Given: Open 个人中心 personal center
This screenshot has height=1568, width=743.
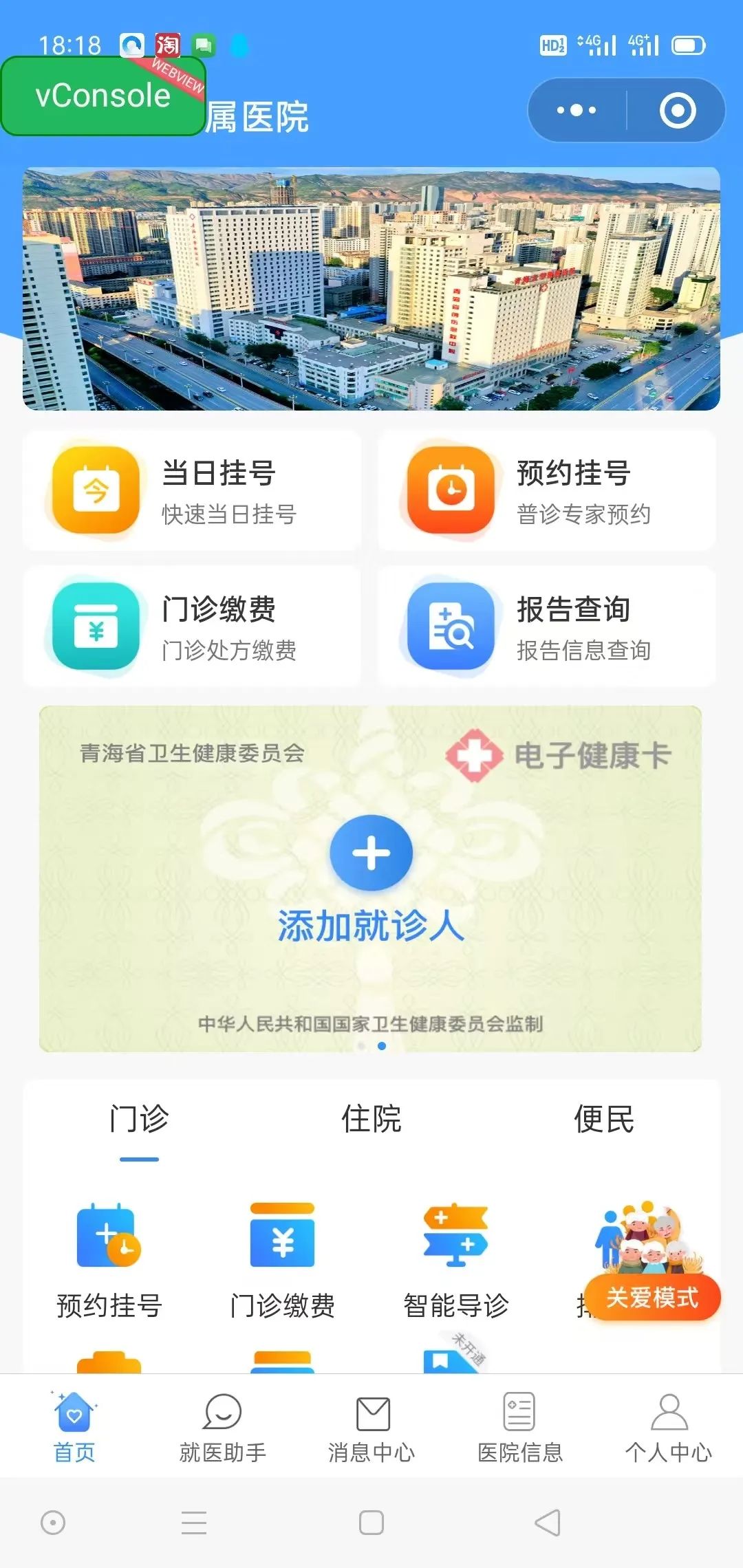Looking at the screenshot, I should [x=669, y=1428].
